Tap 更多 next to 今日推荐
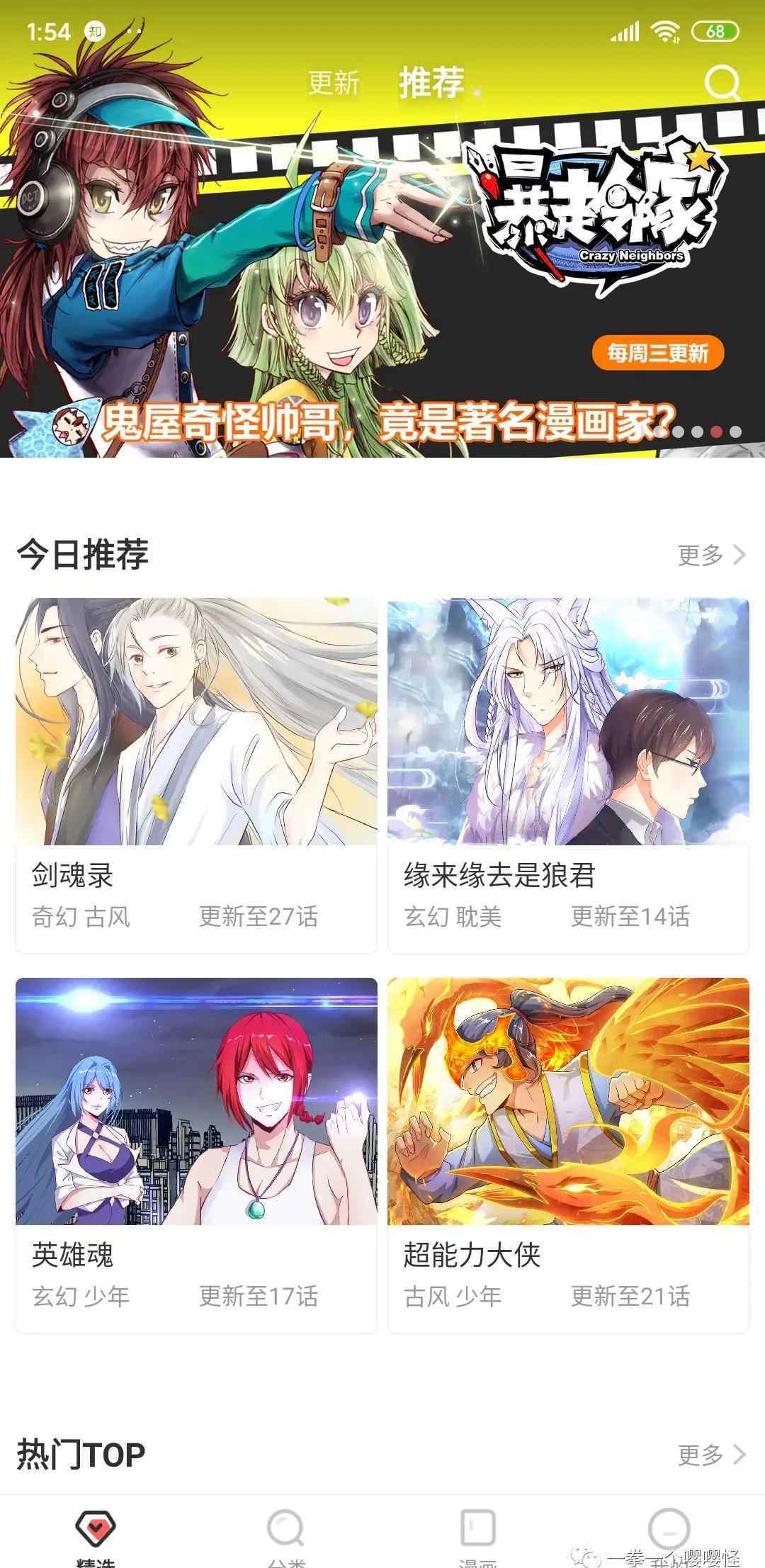 pos(710,555)
